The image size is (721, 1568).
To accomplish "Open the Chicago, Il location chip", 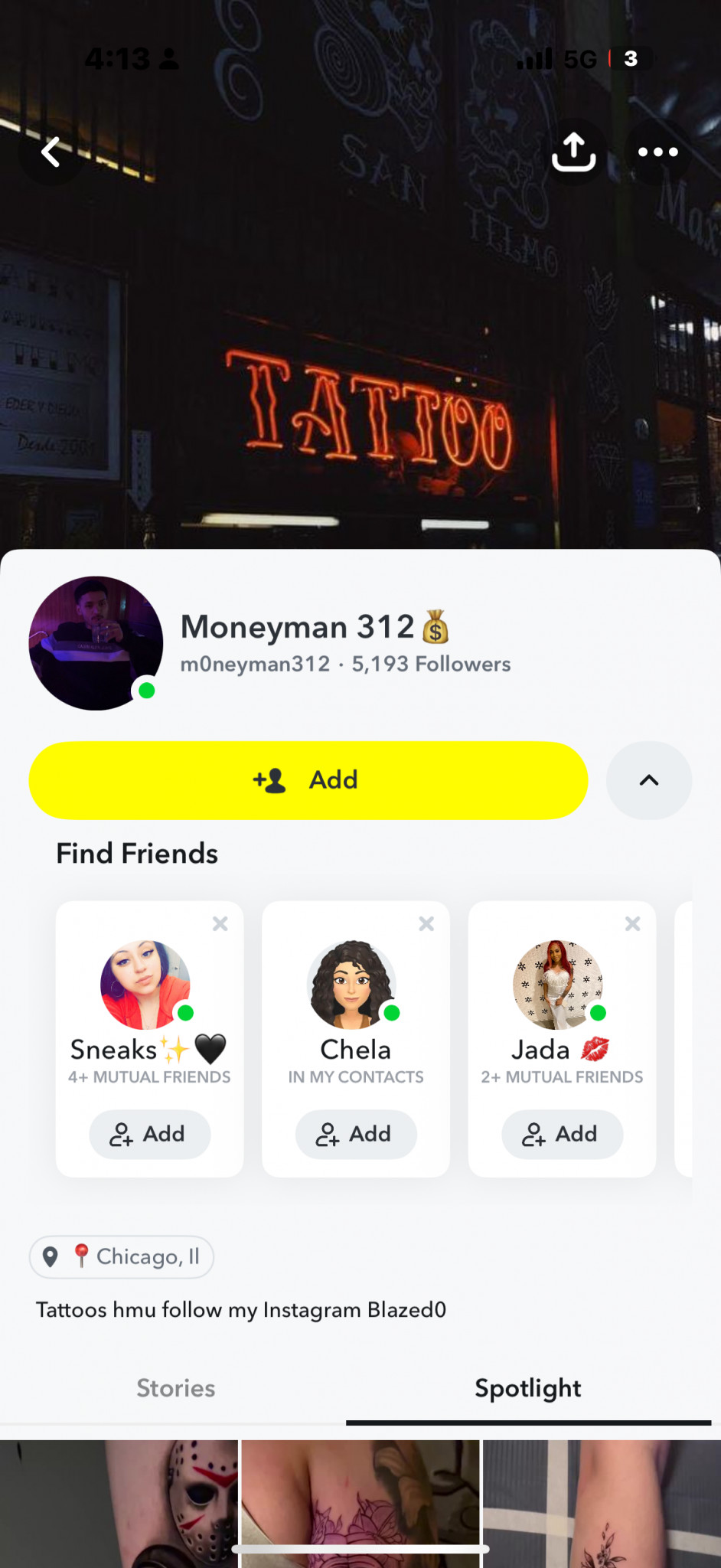I will tap(121, 1256).
